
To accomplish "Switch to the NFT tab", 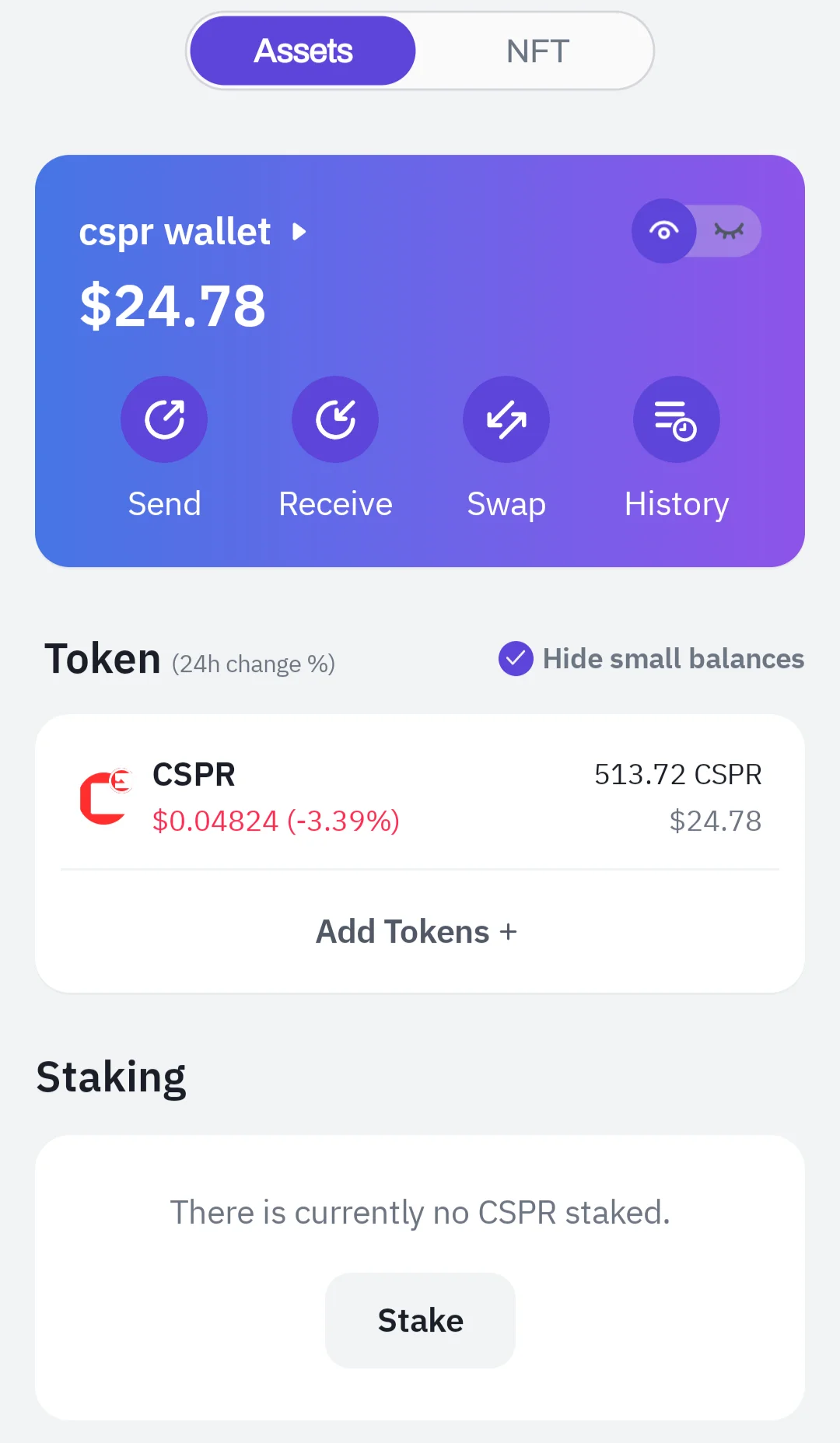I will click(x=536, y=50).
